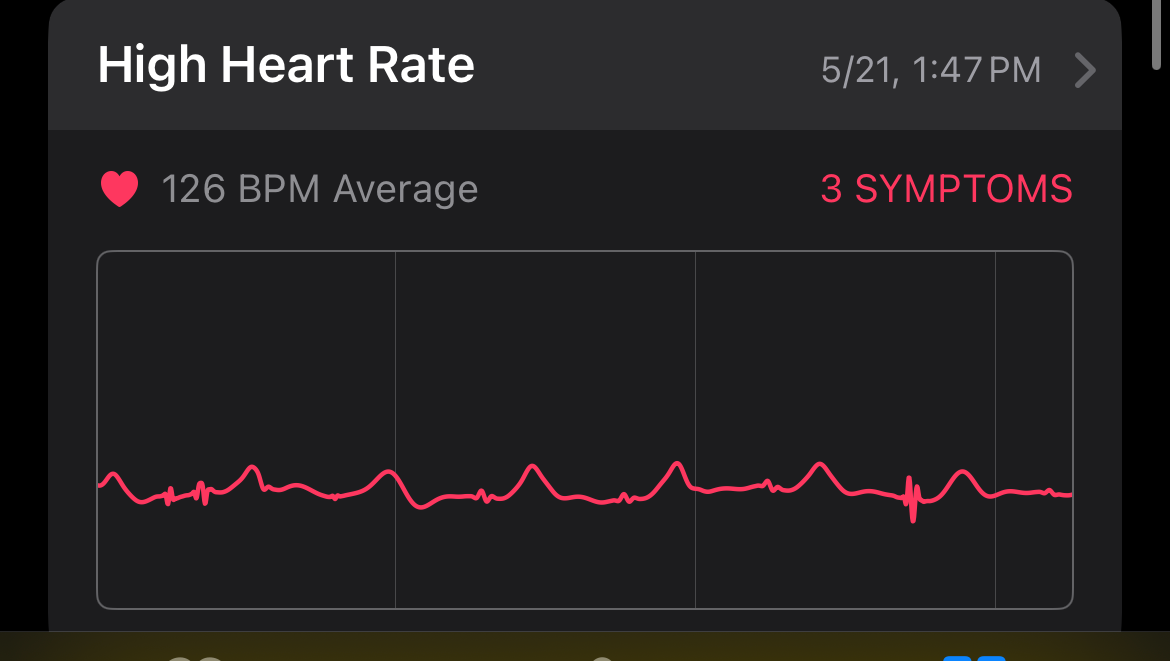
Task: Open the High Heart Rate recording details
Action: pos(1084,70)
